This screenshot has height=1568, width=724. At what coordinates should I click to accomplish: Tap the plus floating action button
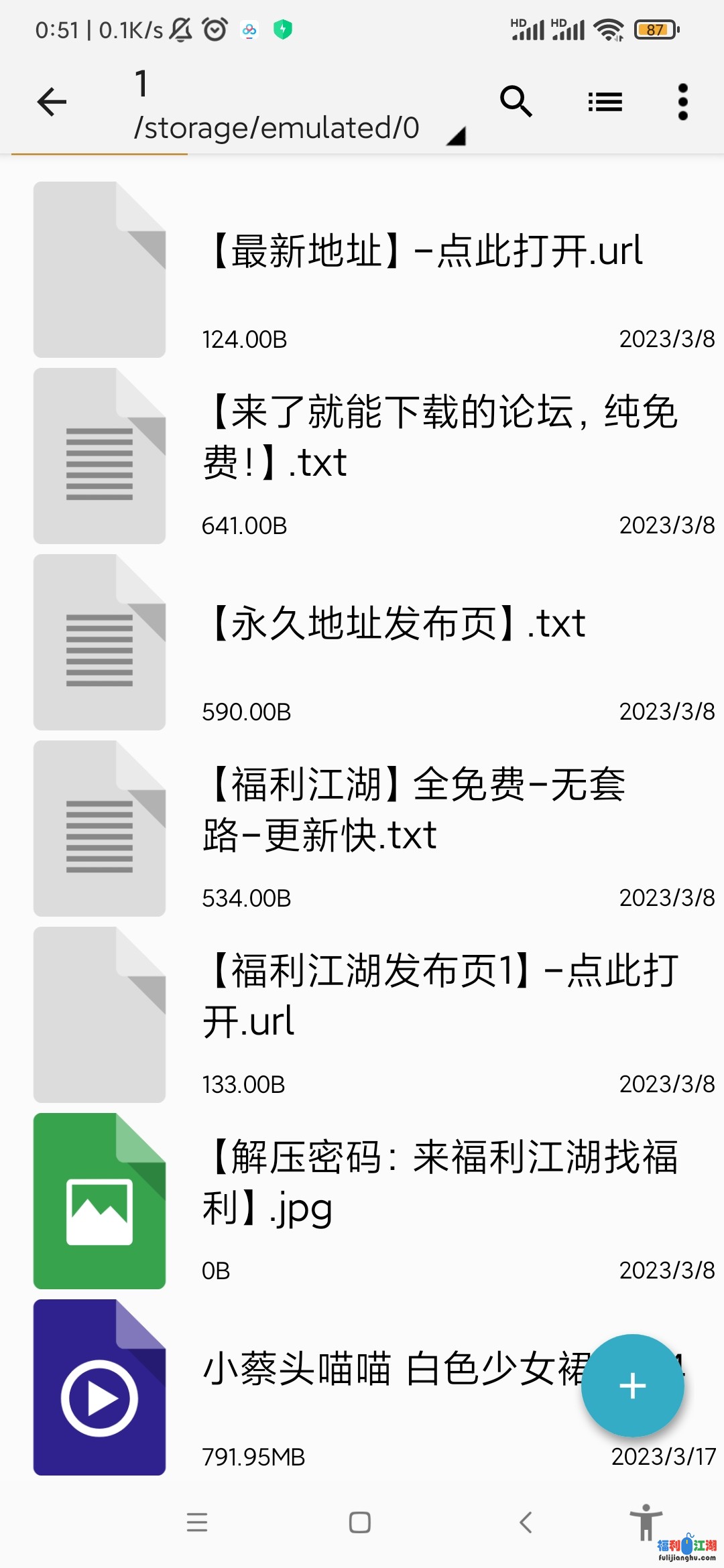click(632, 1385)
